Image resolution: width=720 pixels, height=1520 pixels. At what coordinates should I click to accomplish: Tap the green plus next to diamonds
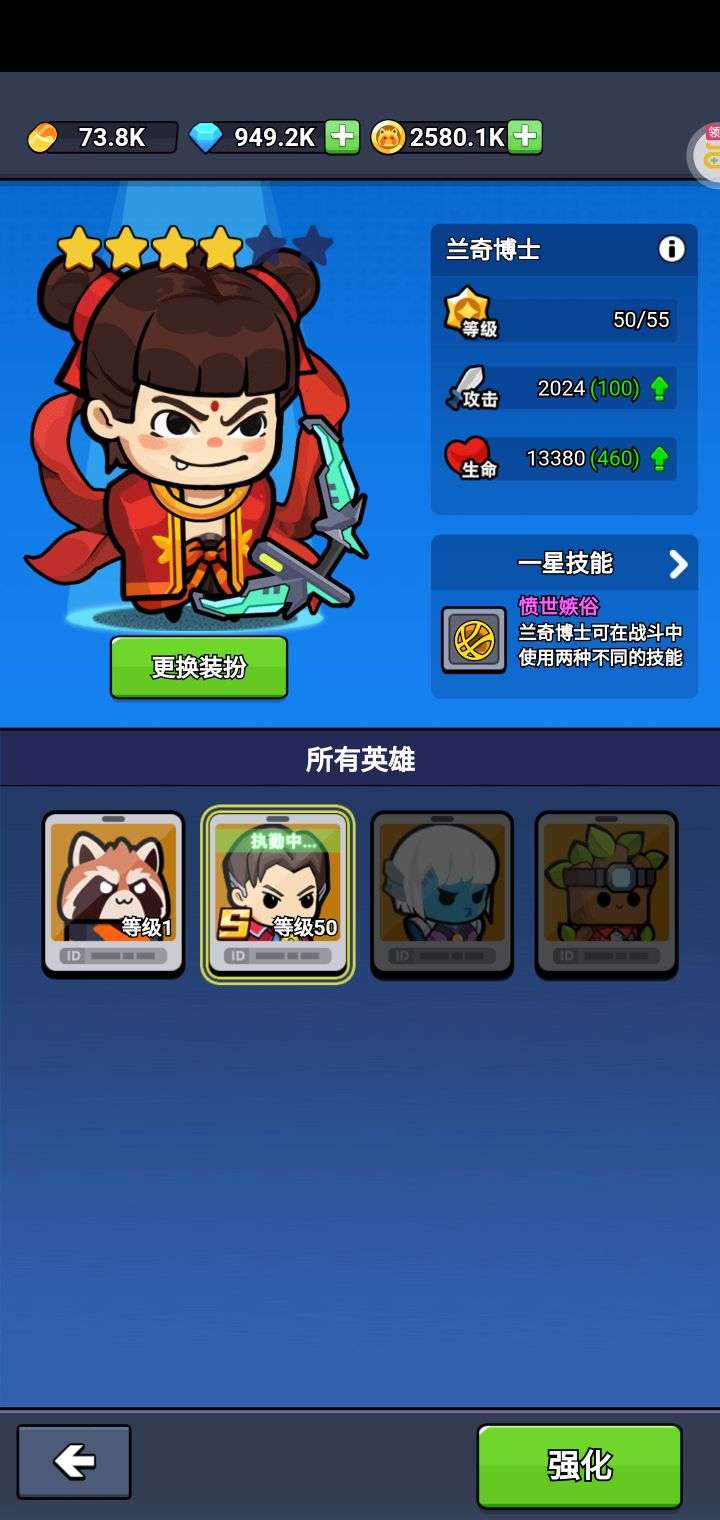click(342, 137)
